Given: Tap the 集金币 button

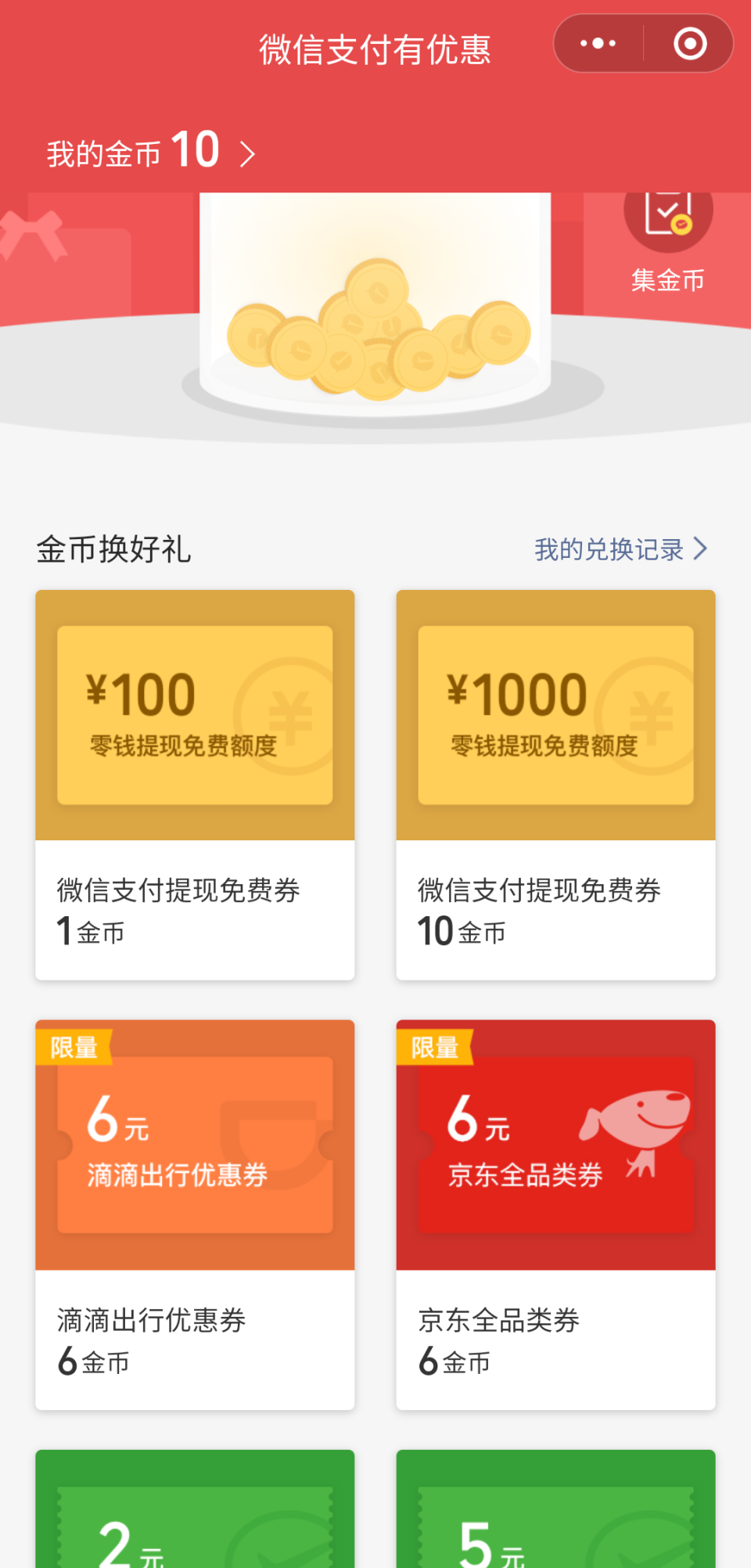Looking at the screenshot, I should (668, 235).
